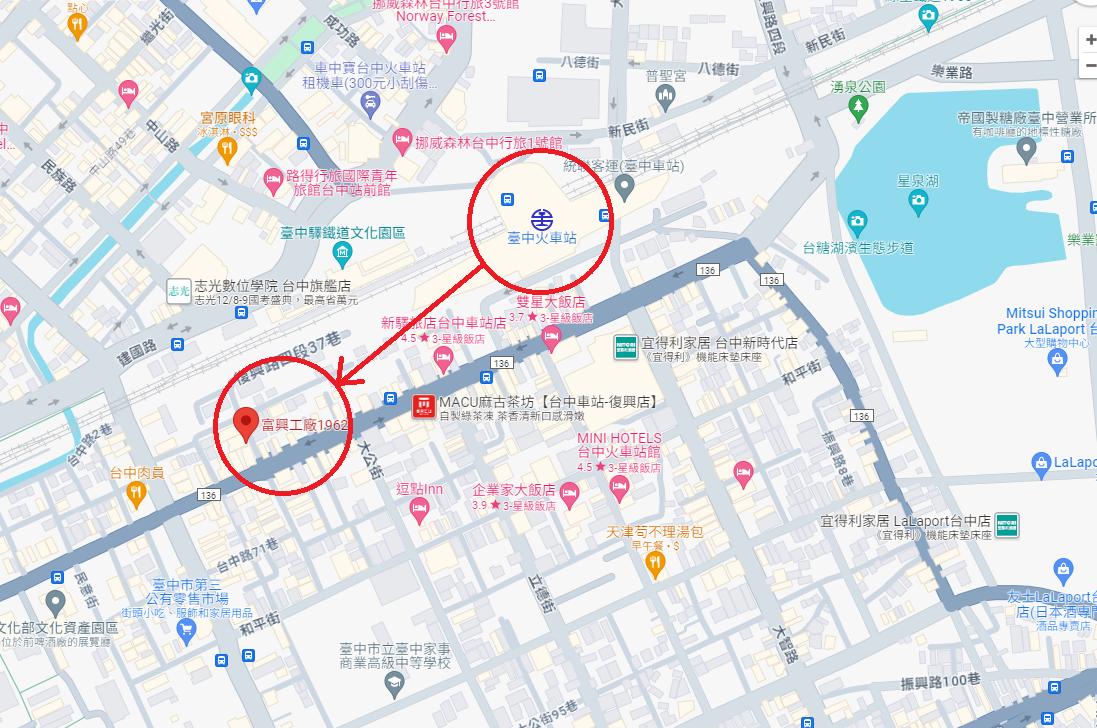Screen dimensions: 1097x728
Task: Open the 臺中驛鐵道文化園區 museum marker
Action: [343, 253]
